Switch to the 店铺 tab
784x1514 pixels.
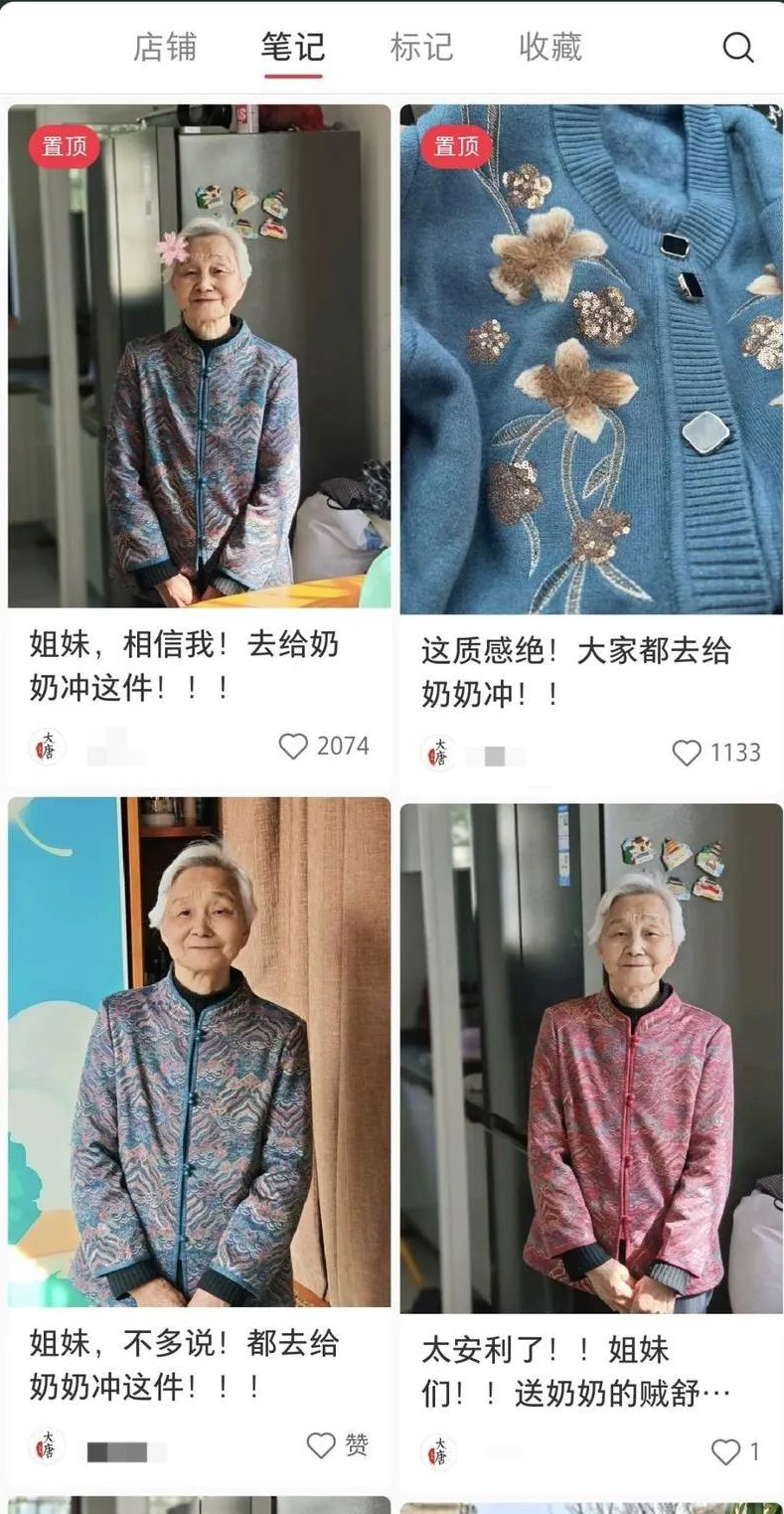coord(165,46)
